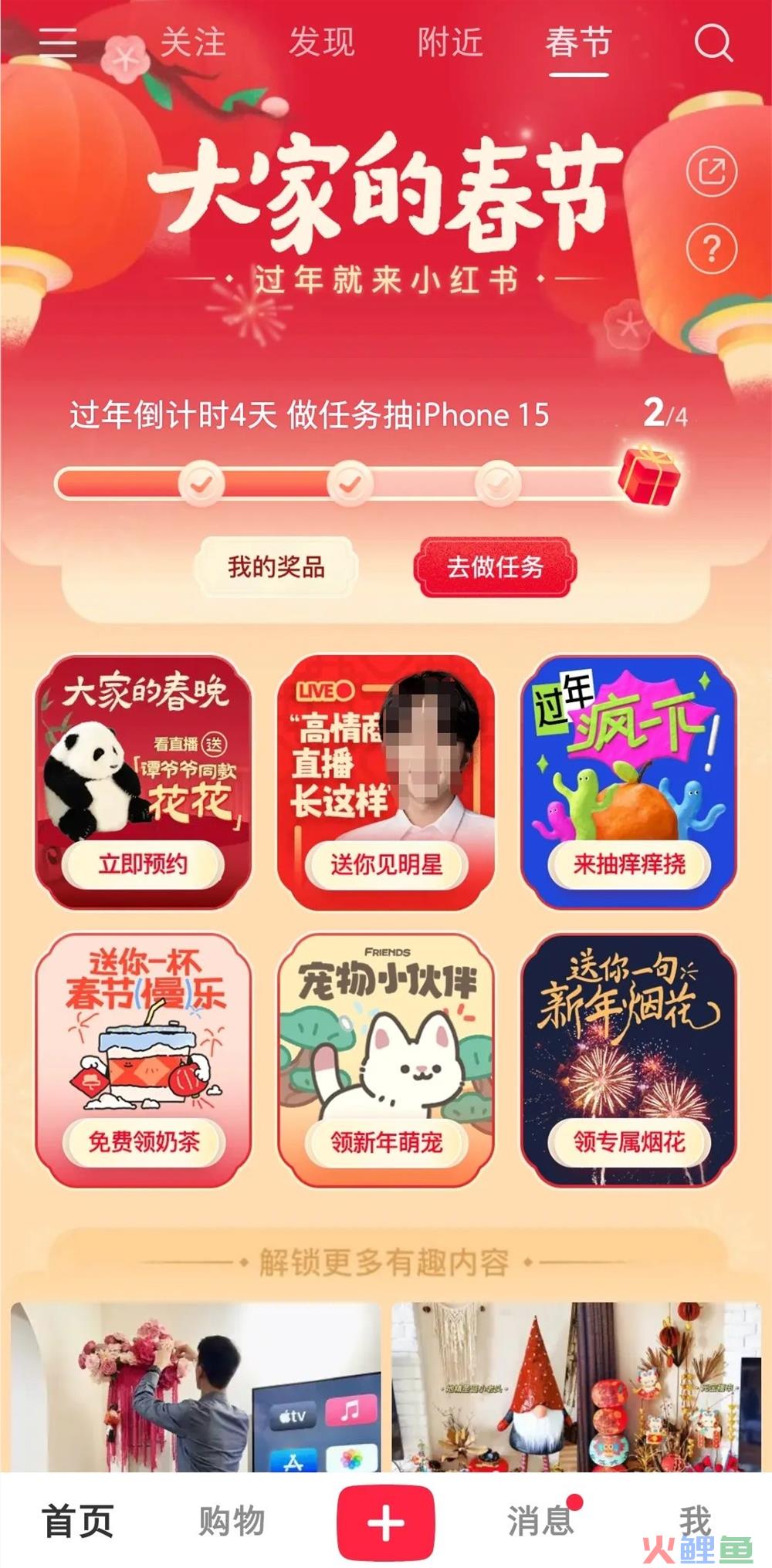772x1568 pixels.
Task: Tap the 去做任务 button
Action: [x=495, y=567]
